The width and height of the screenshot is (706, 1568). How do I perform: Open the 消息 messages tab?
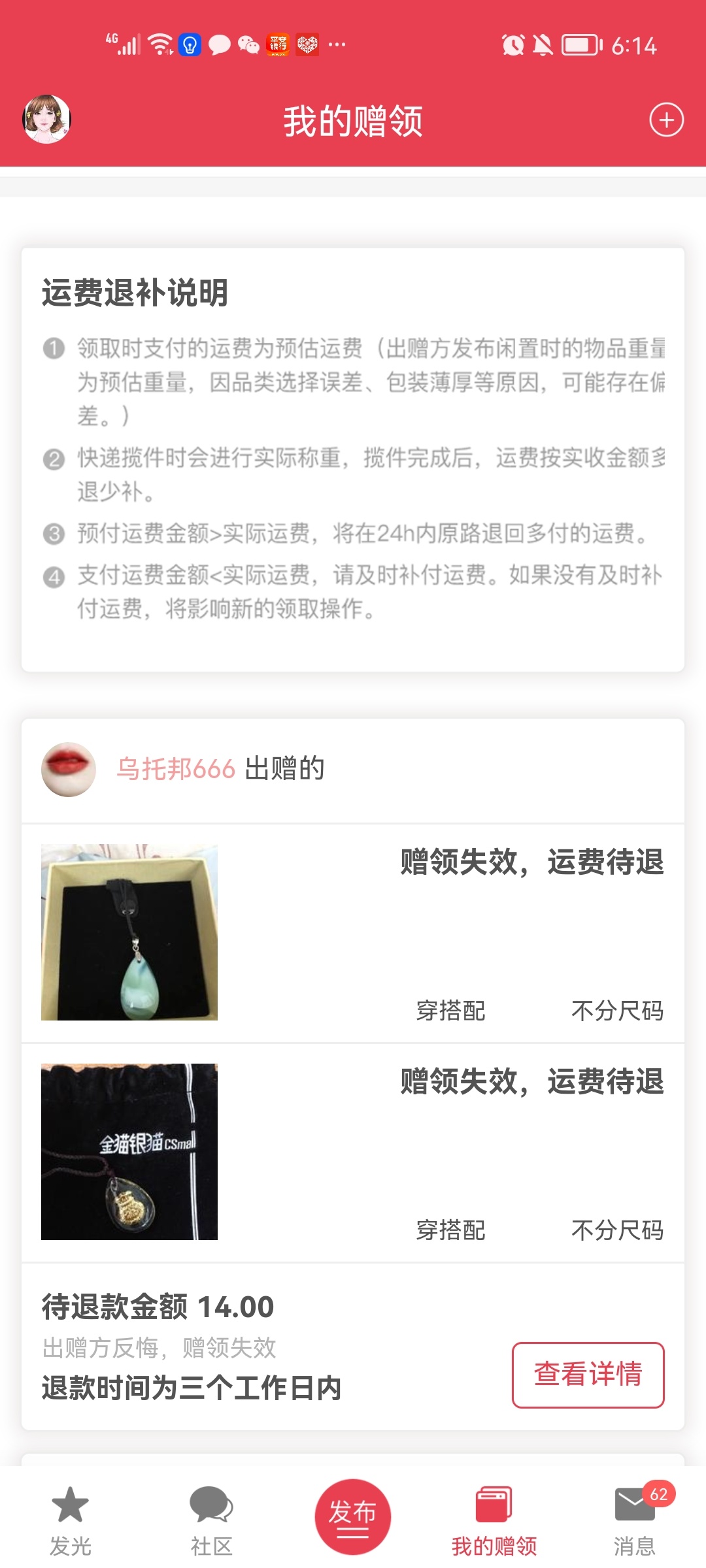pos(635,1519)
